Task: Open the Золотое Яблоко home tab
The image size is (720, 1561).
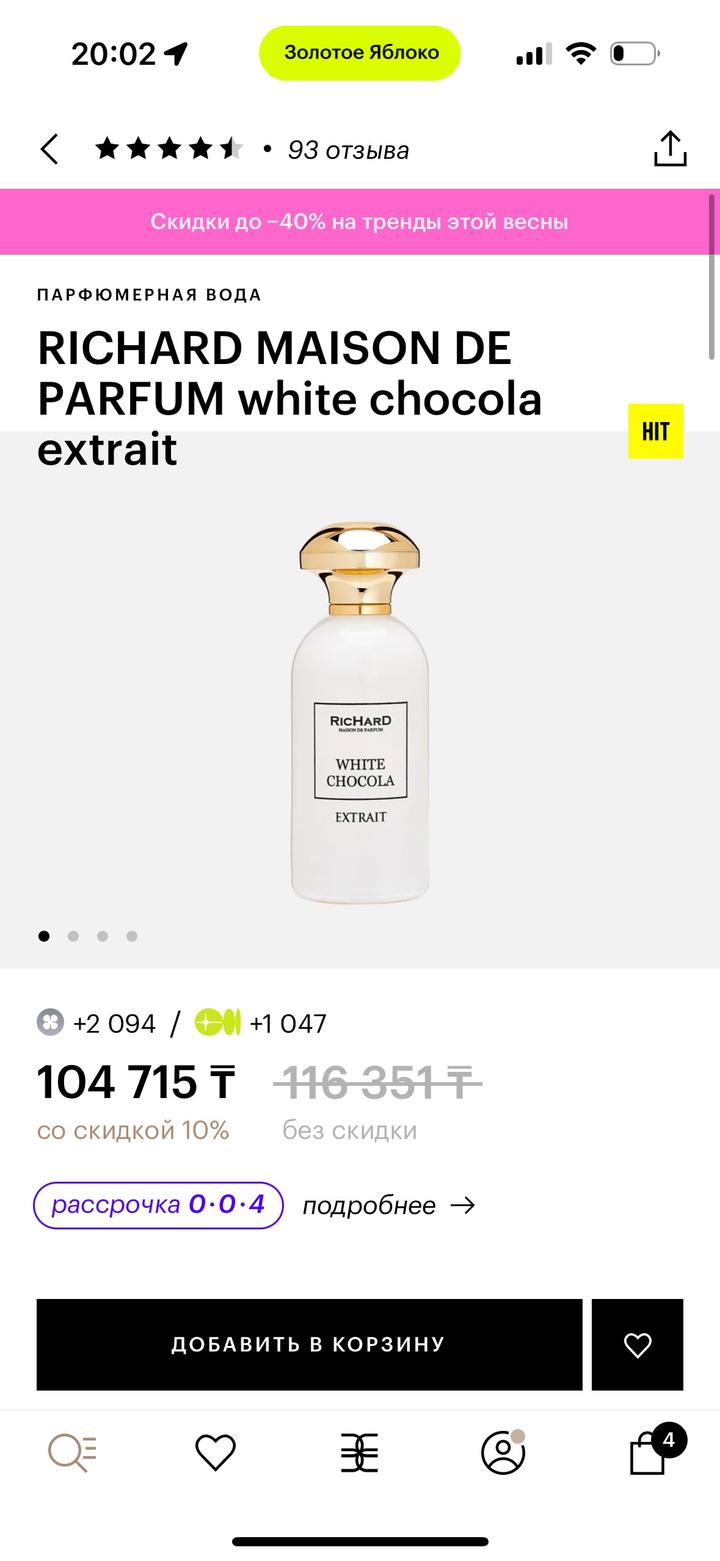Action: pos(359,1452)
